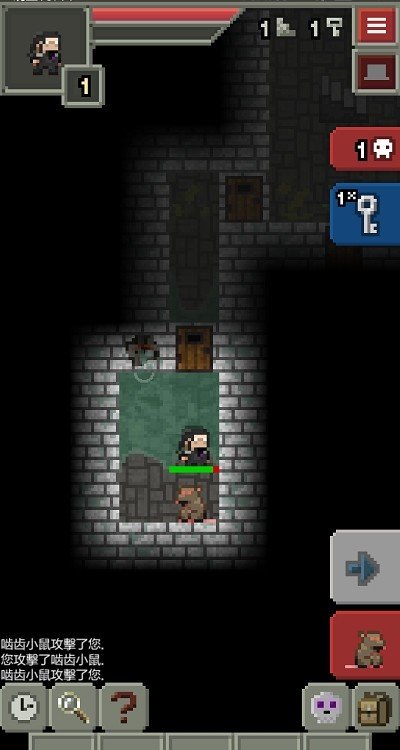Tap the wooden door above the hero
Viewport: 400px width, 750px height.
point(194,348)
